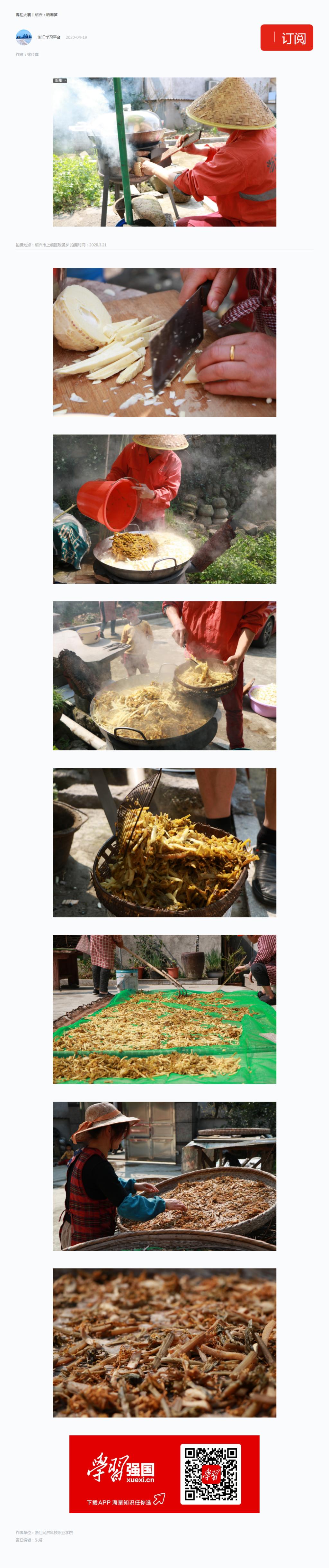Image resolution: width=329 pixels, height=1568 pixels.
Task: Enlarge the photo of shoots drying on green netting
Action: click(164, 1009)
